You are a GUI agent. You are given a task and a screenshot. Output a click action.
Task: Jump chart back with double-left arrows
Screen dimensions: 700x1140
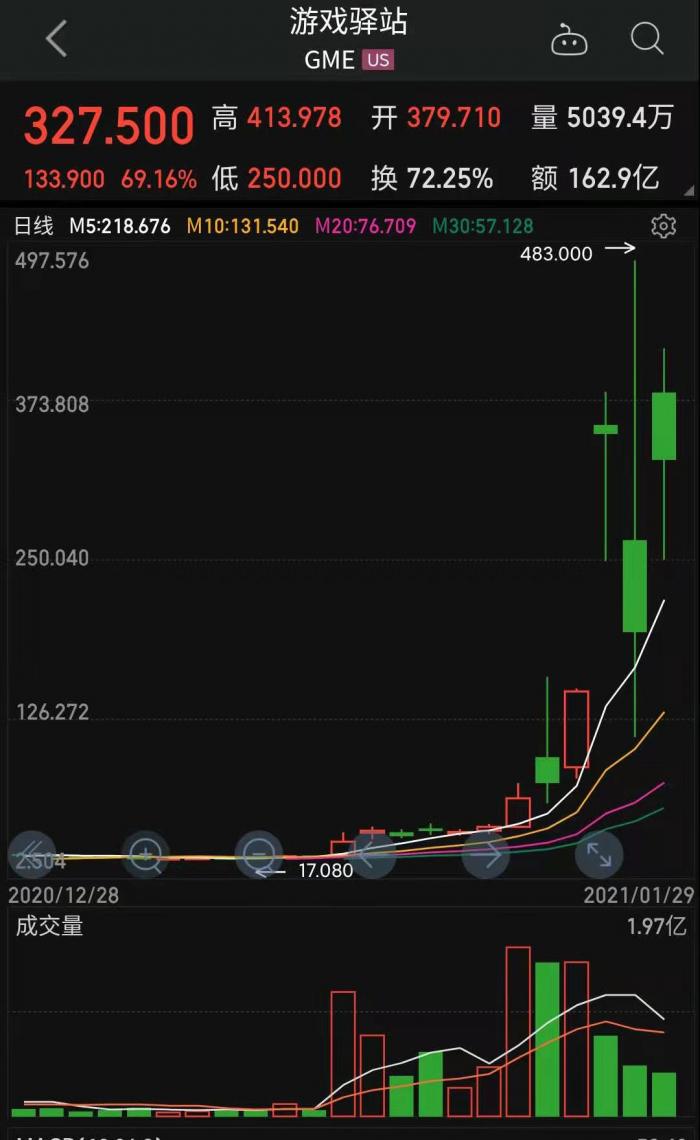32,855
